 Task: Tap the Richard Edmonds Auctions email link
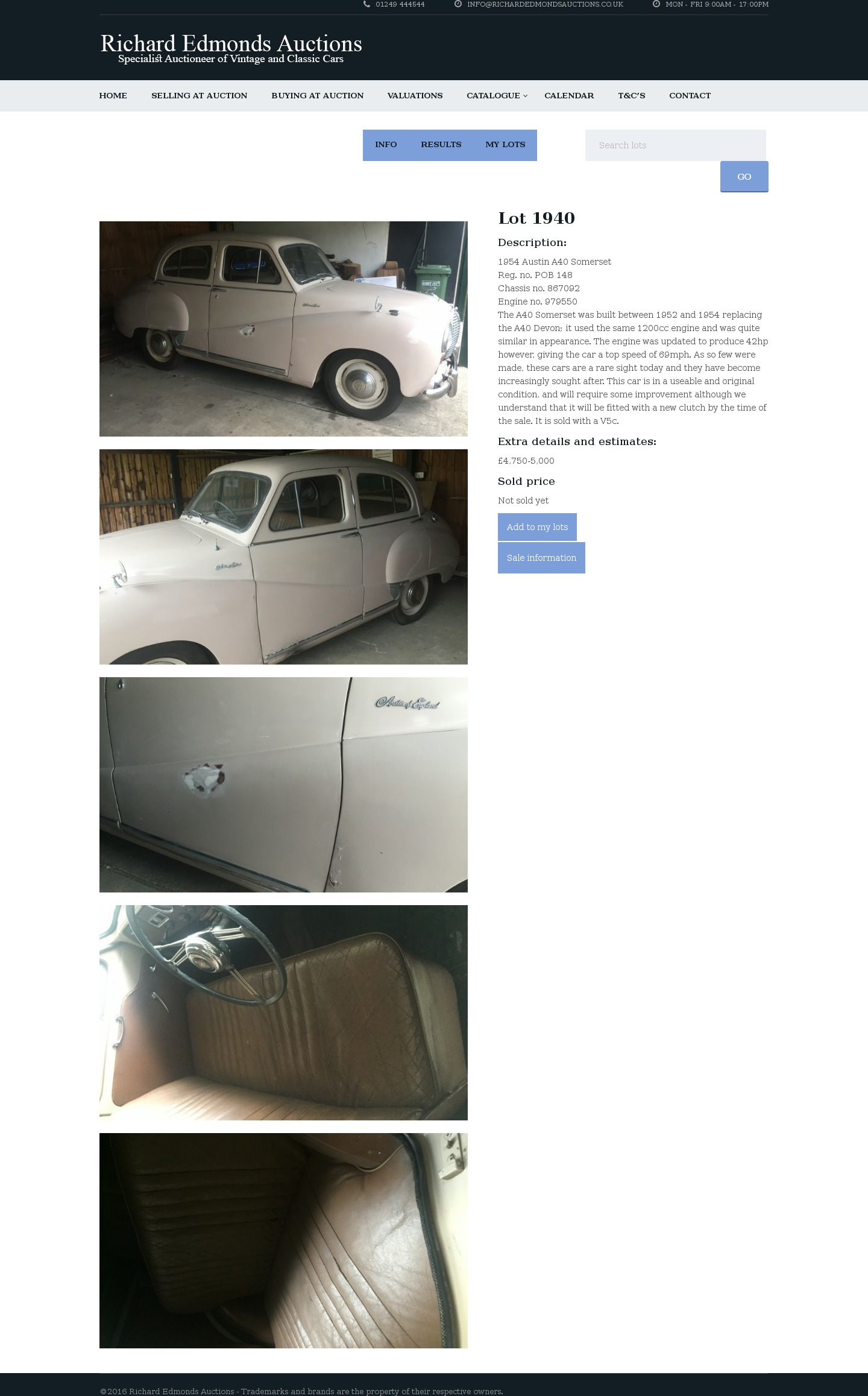[x=544, y=4]
